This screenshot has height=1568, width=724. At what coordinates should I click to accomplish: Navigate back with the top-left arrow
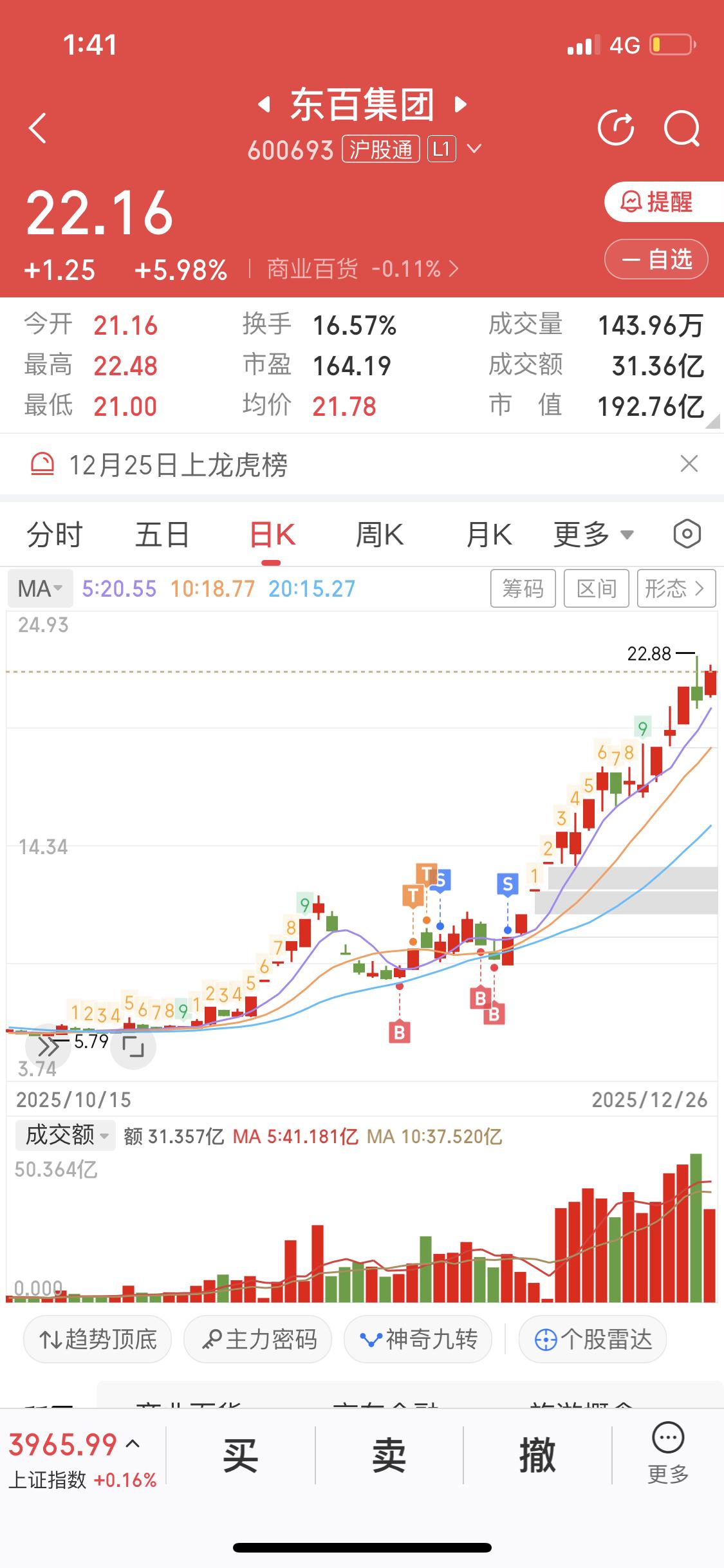coord(37,127)
